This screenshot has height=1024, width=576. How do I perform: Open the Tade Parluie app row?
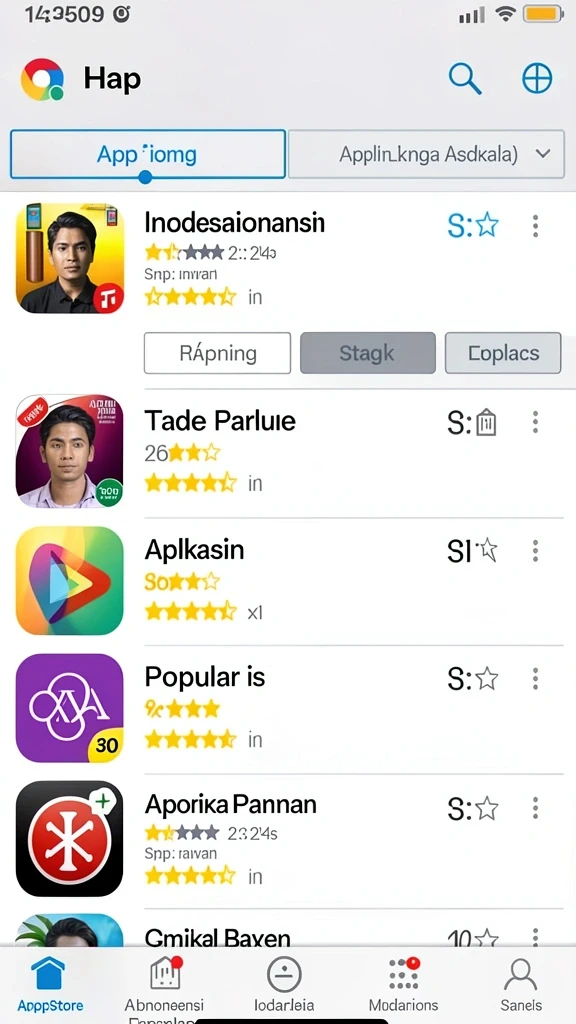point(288,453)
